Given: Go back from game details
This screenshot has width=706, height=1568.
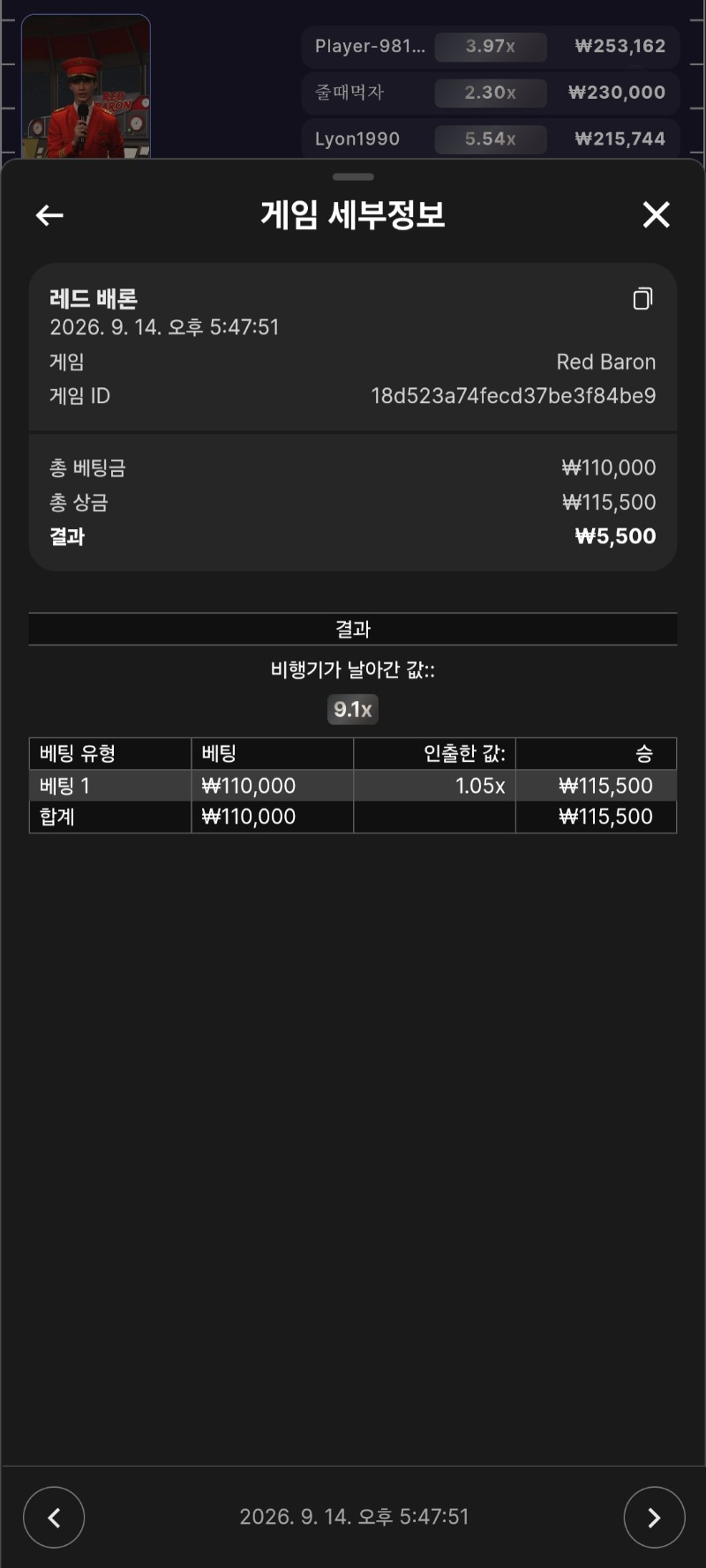Looking at the screenshot, I should tap(49, 215).
